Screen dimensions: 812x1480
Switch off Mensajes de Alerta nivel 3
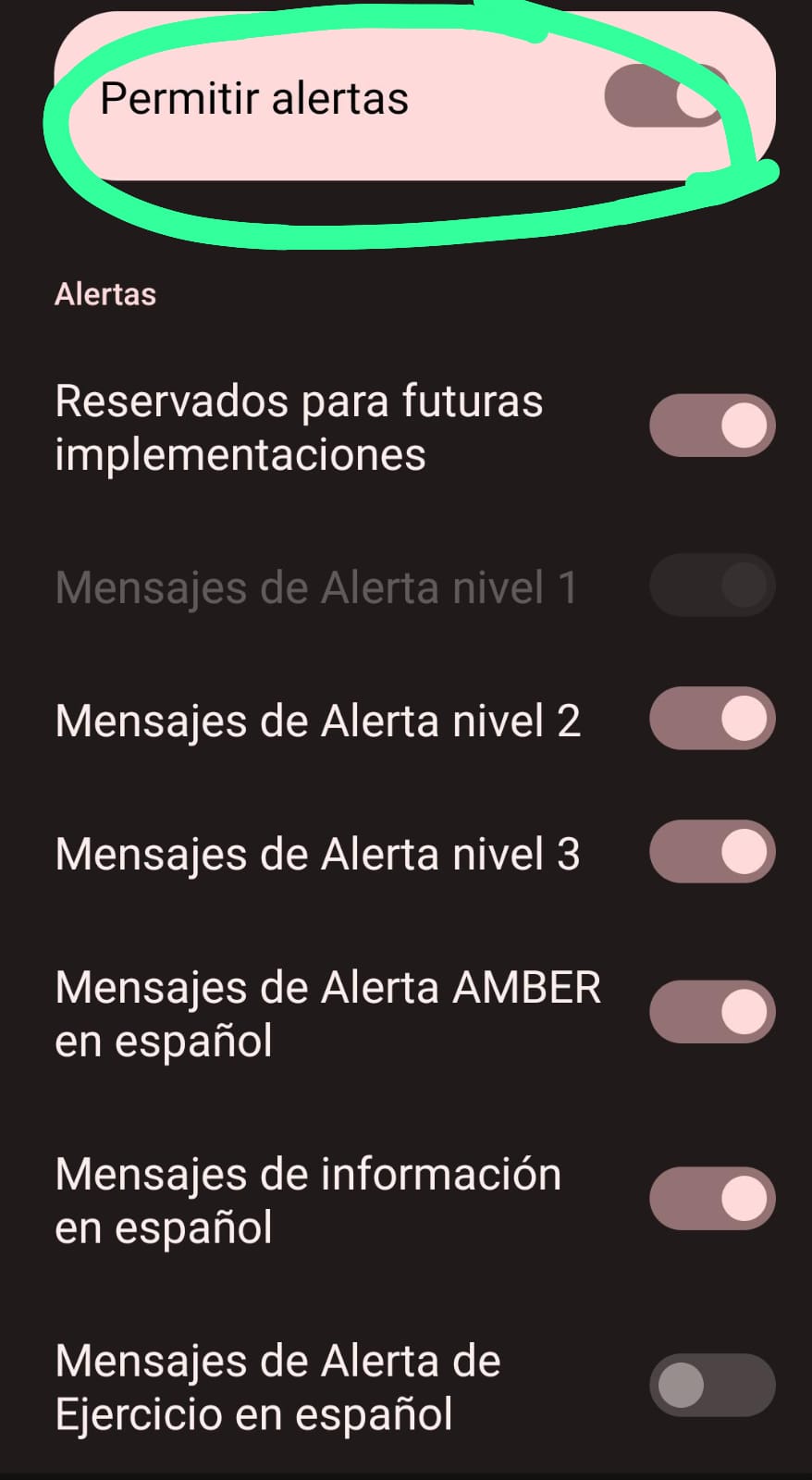712,852
